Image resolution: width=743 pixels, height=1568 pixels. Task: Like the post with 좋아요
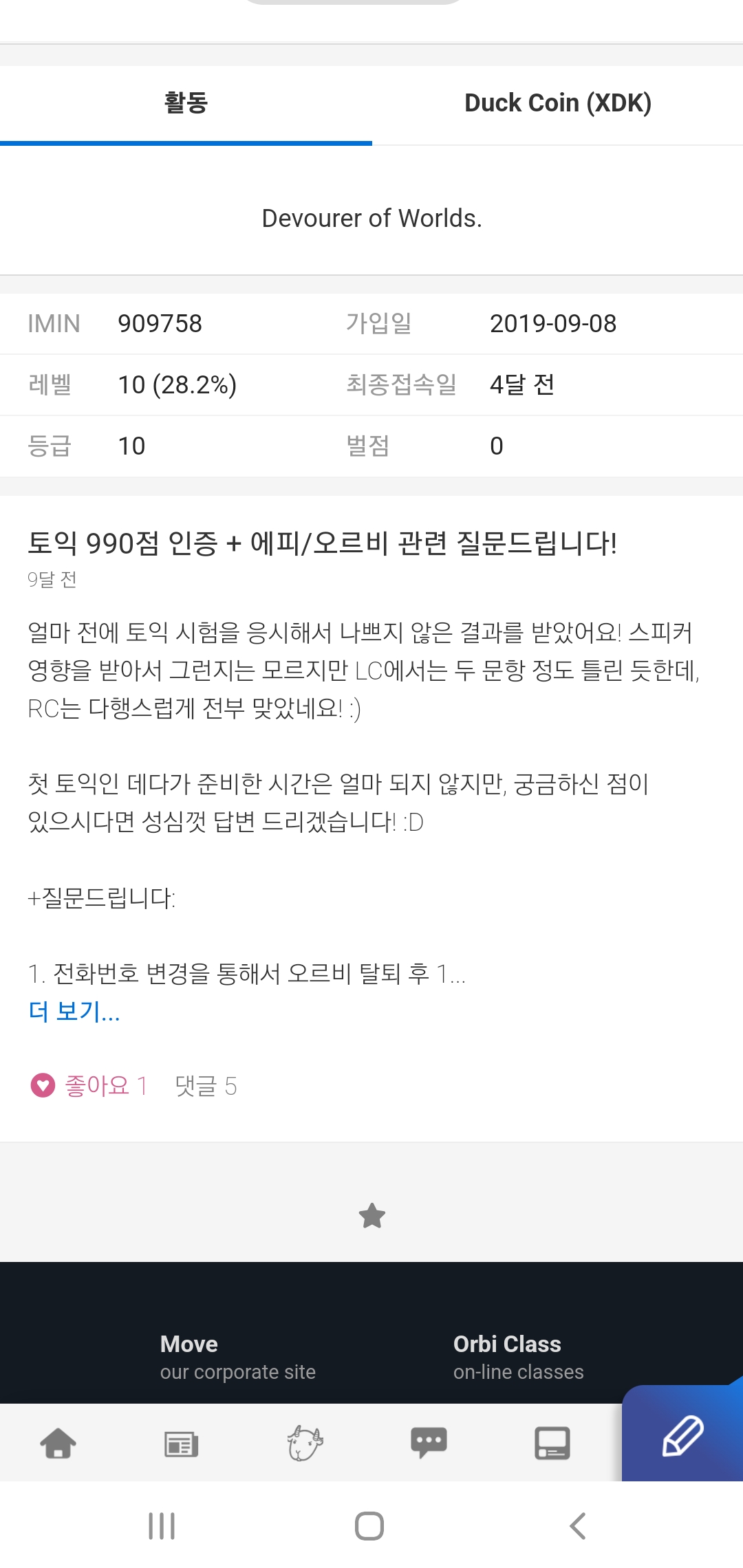click(x=89, y=1086)
